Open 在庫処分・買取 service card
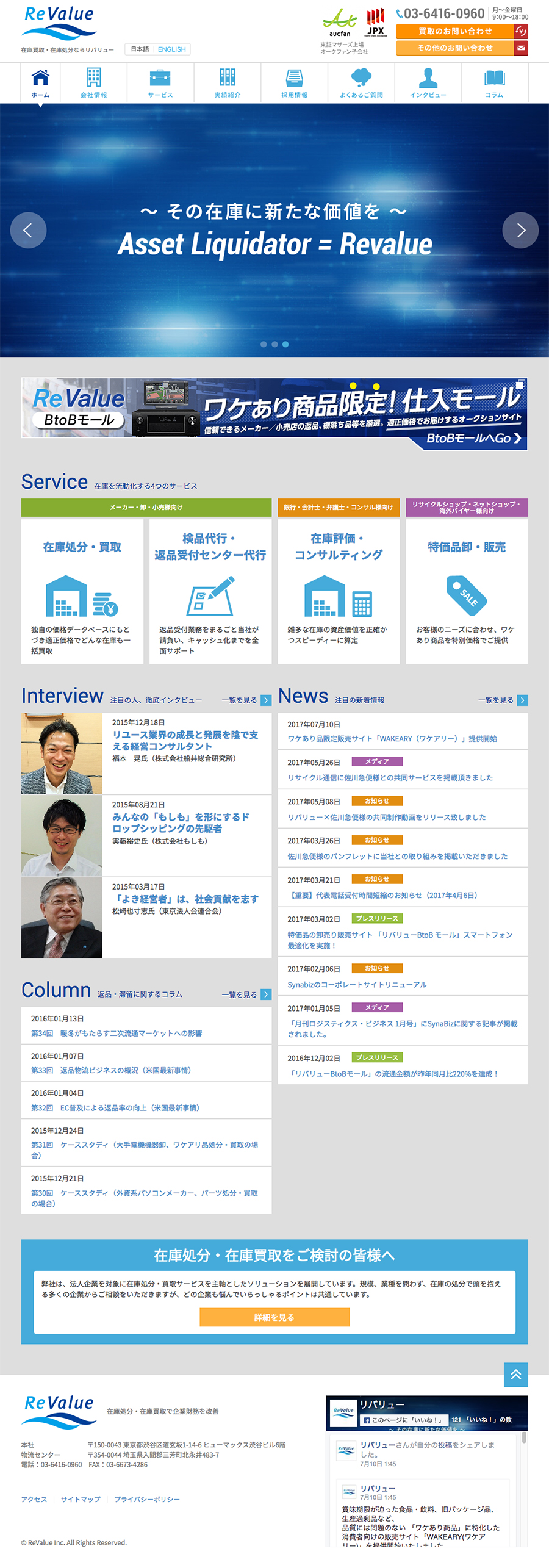Image resolution: width=549 pixels, height=1568 pixels. pyautogui.click(x=82, y=591)
